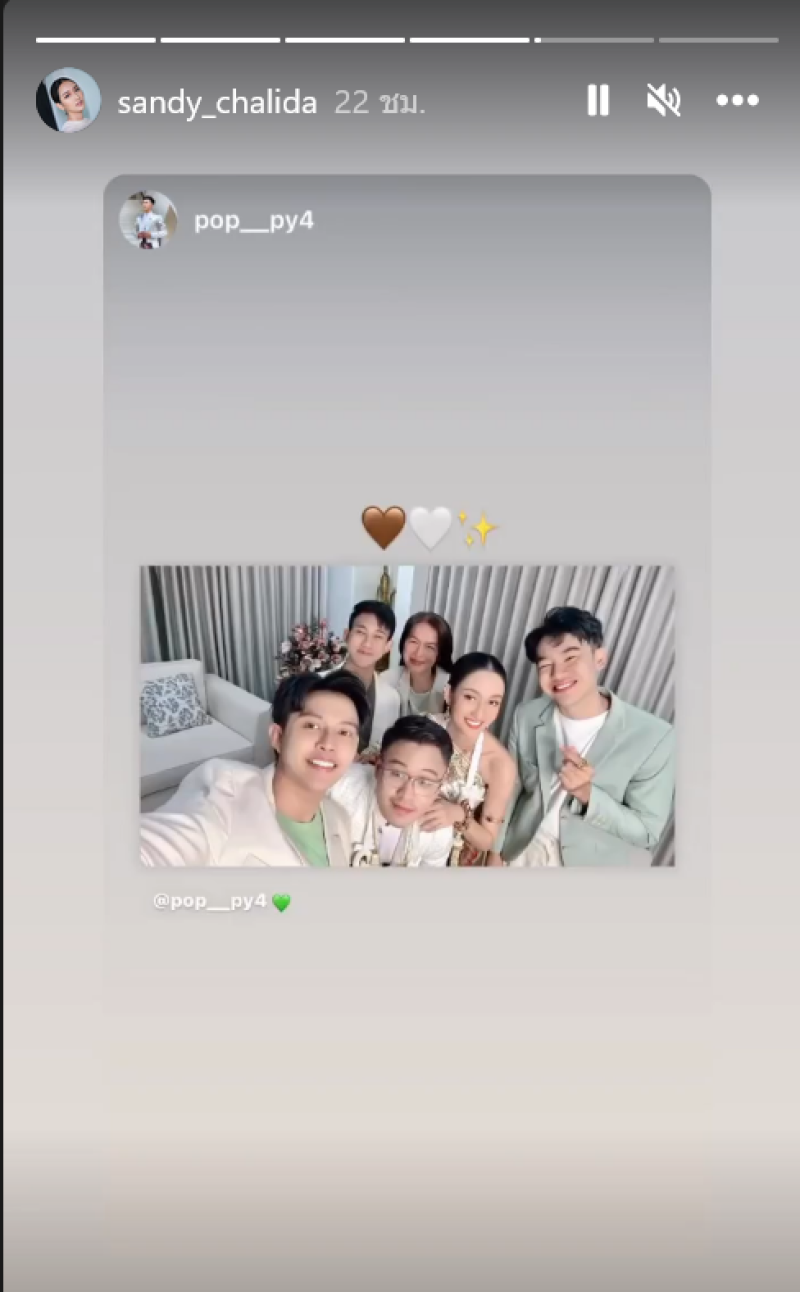
Task: Tap the @pop__py4 mention
Action: coord(210,901)
